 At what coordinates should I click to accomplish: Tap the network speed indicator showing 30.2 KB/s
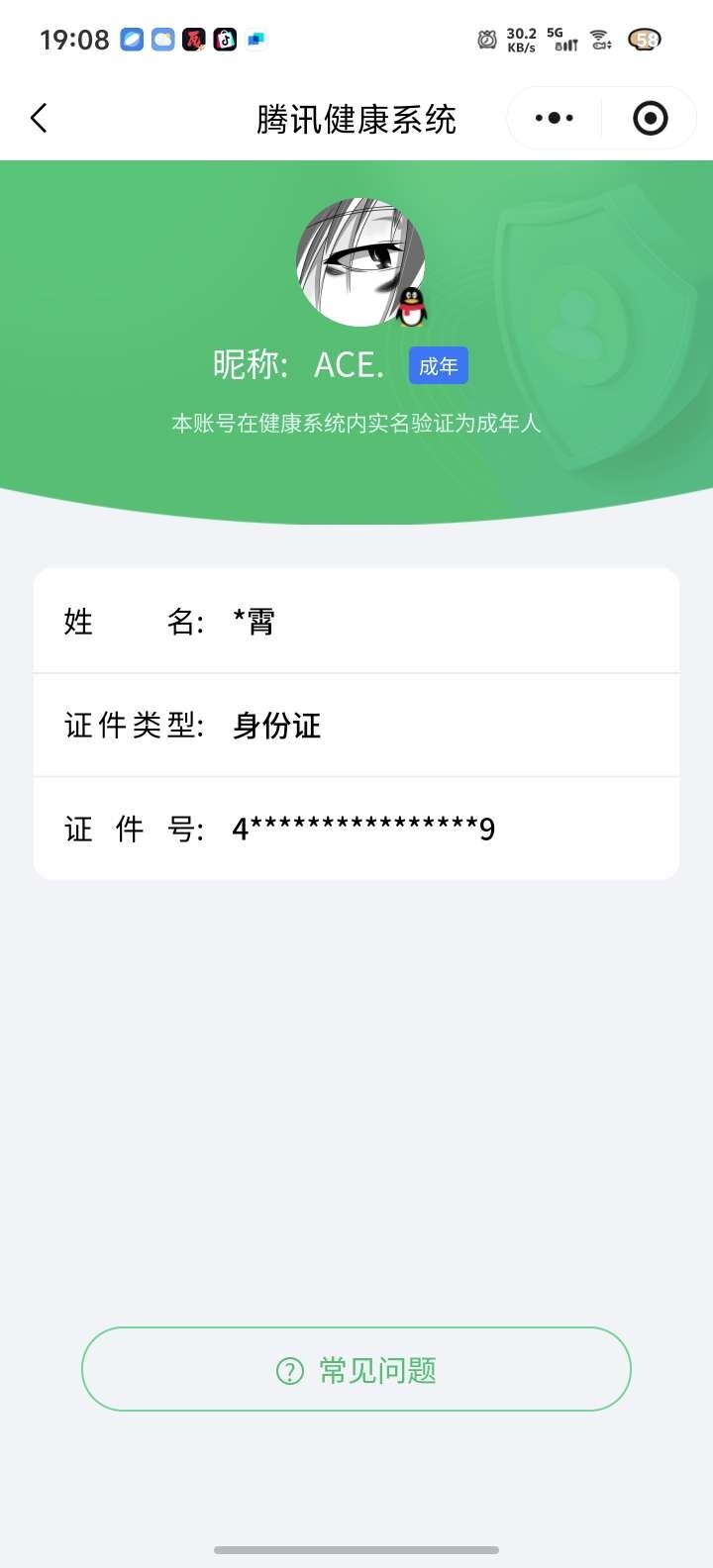click(x=523, y=38)
